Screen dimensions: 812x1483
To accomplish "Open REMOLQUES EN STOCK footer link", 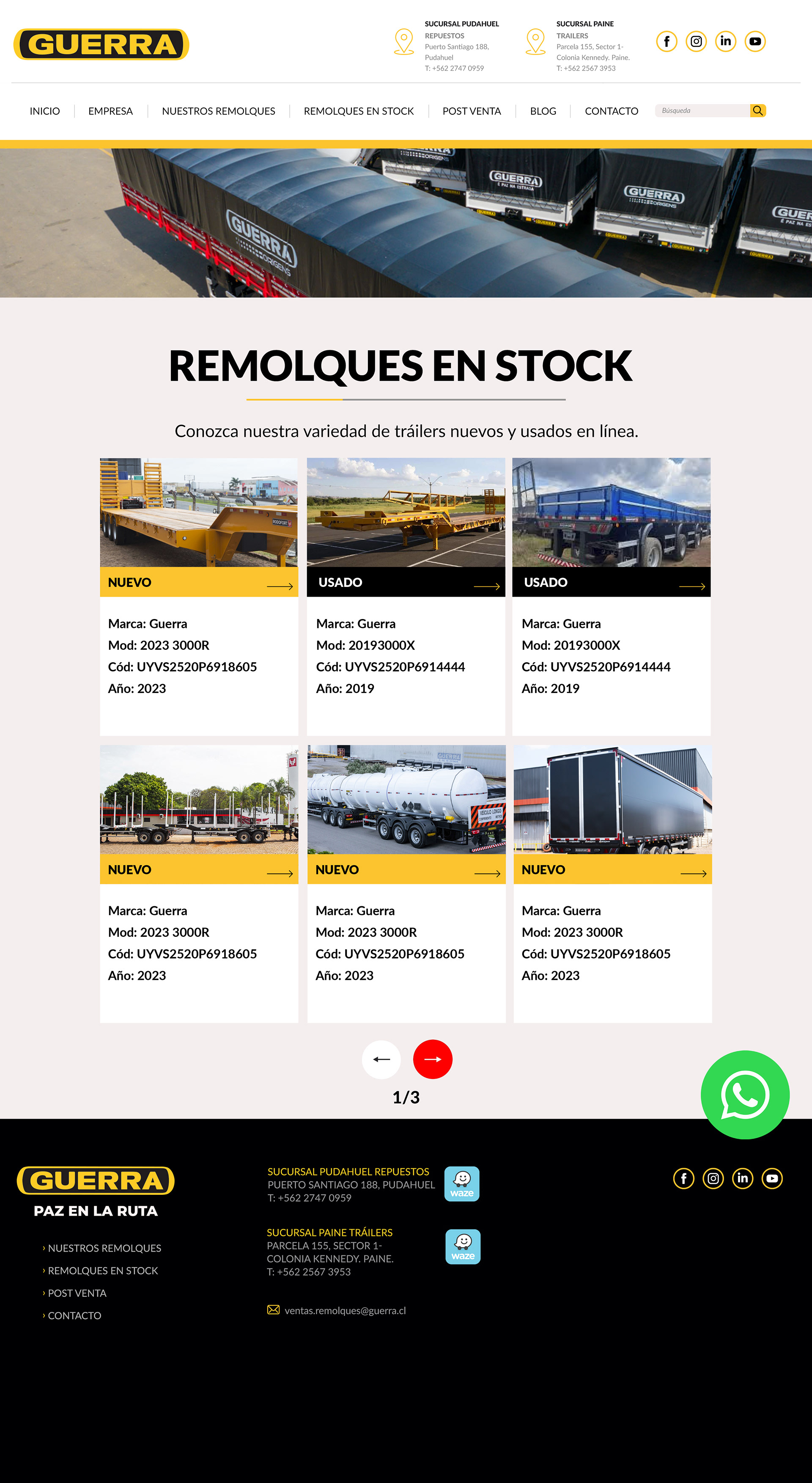I will [102, 1271].
